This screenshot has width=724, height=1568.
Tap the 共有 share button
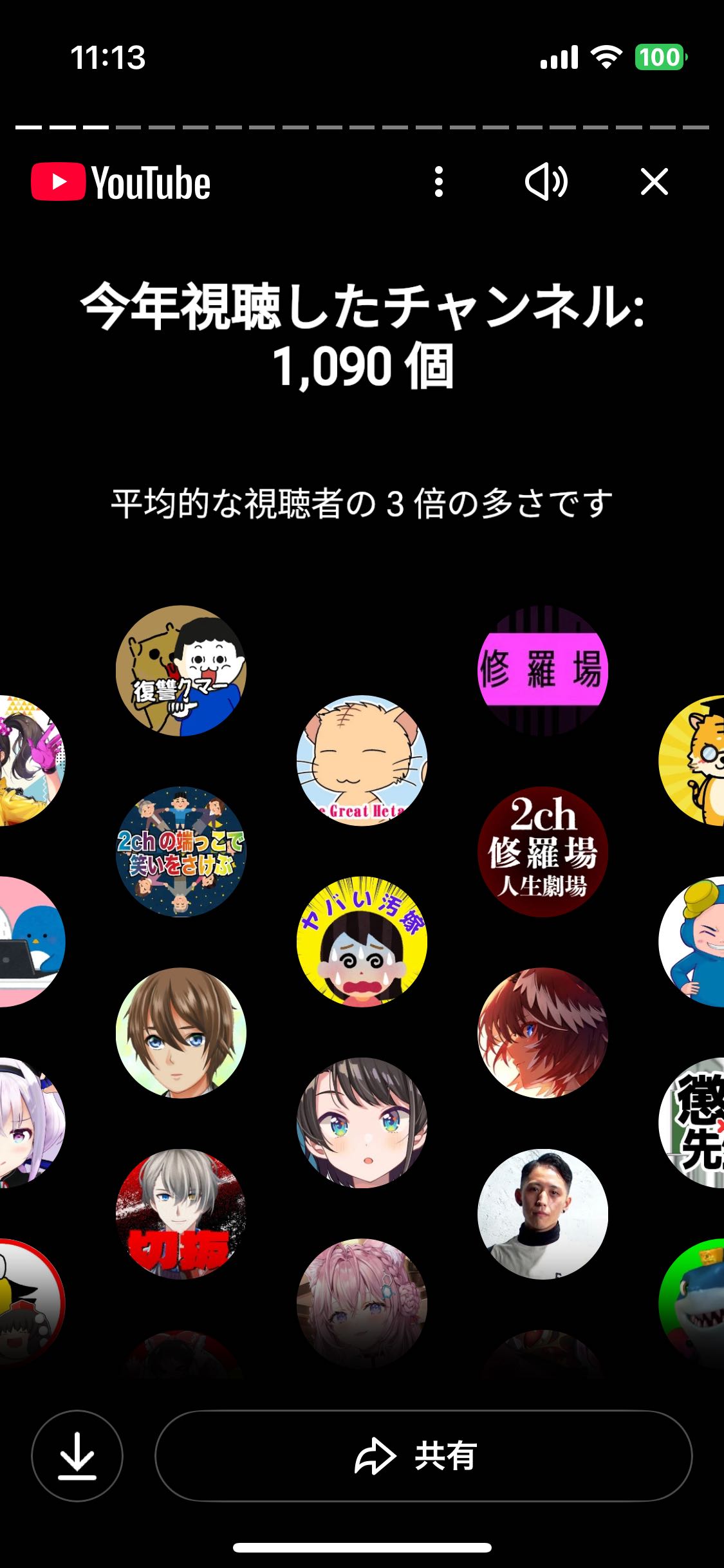423,1455
